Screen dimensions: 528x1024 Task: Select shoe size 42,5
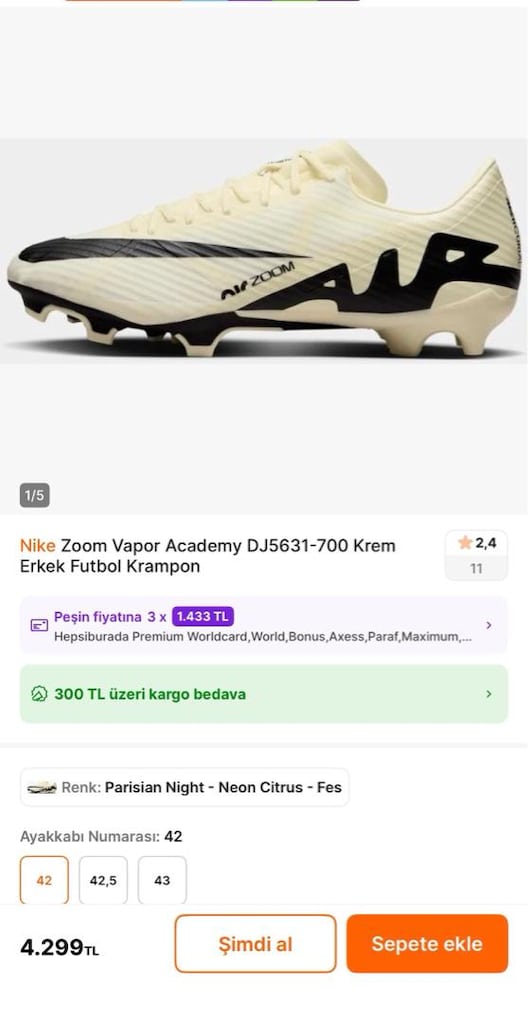tap(103, 880)
